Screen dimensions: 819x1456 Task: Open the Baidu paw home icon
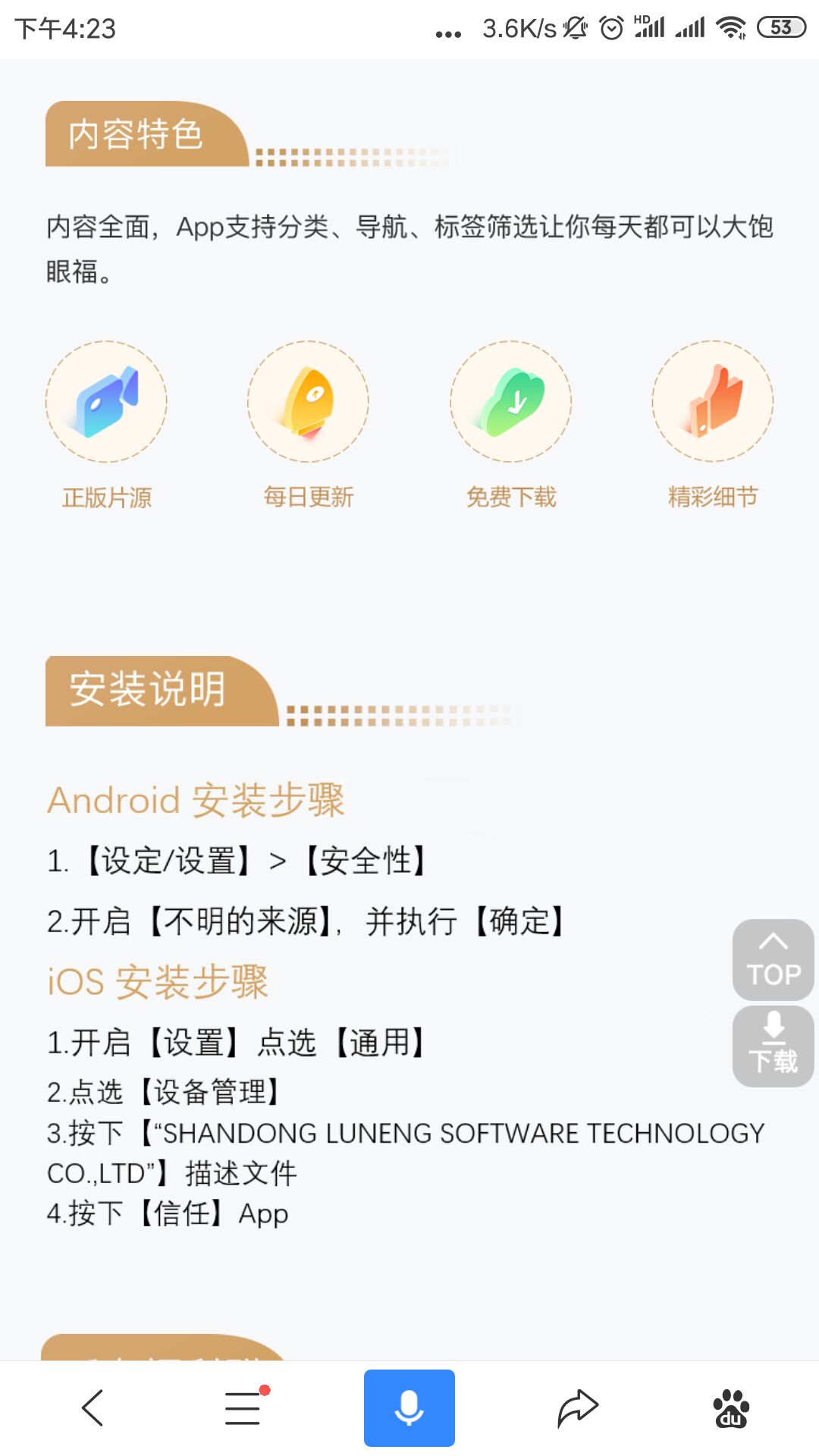coord(731,1408)
